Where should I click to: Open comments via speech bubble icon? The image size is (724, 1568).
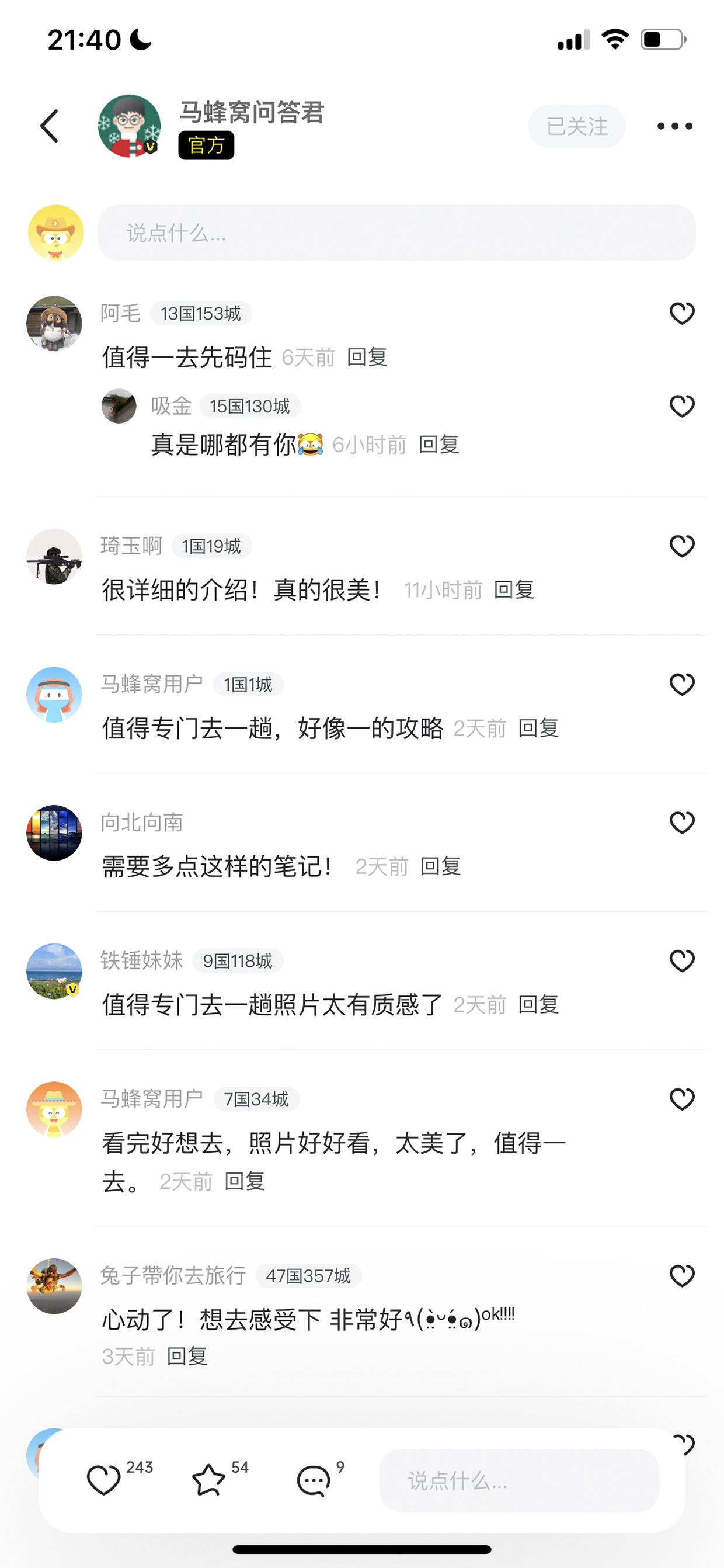(x=314, y=1480)
